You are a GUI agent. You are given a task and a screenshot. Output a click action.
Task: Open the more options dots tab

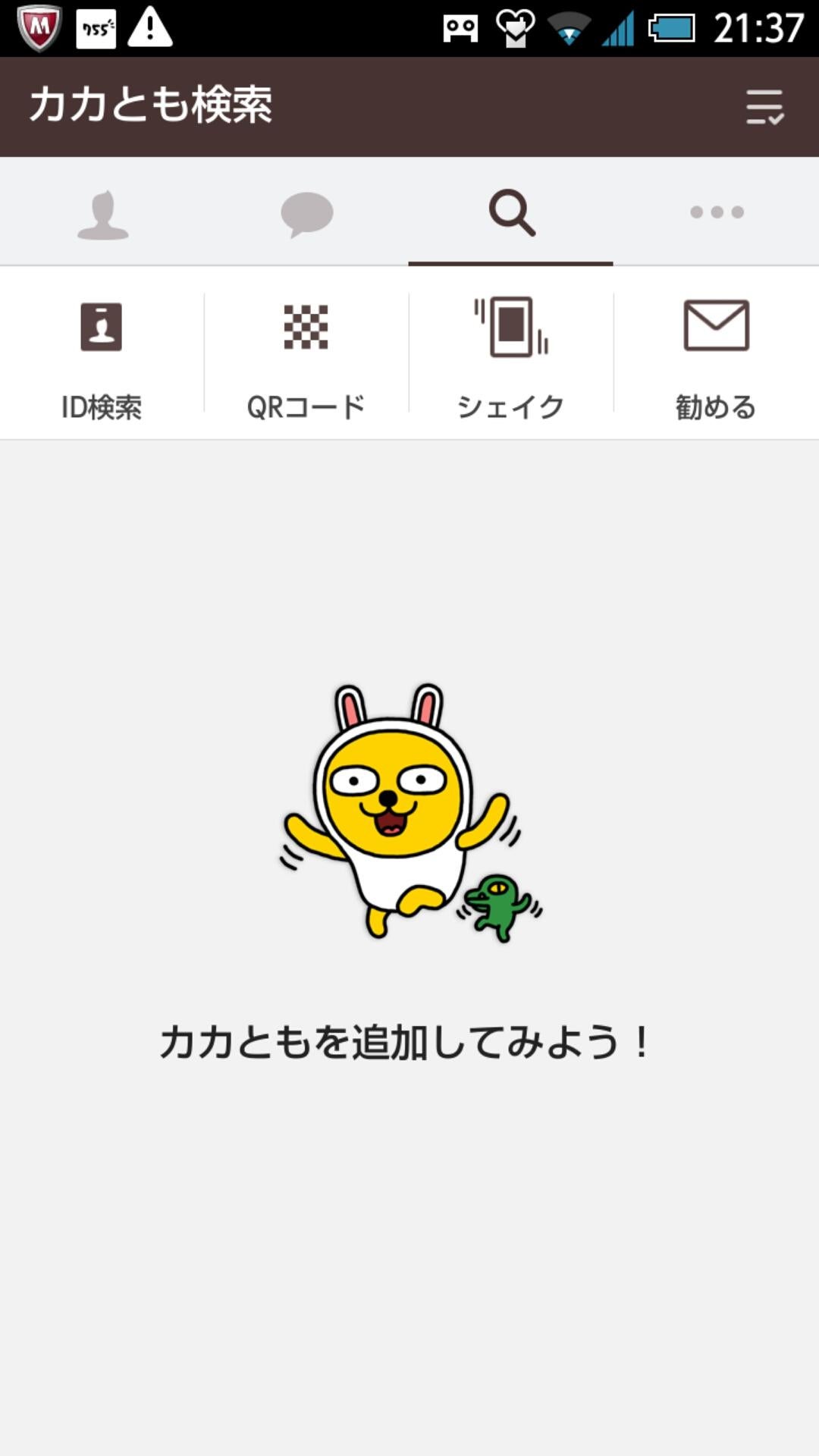point(715,213)
